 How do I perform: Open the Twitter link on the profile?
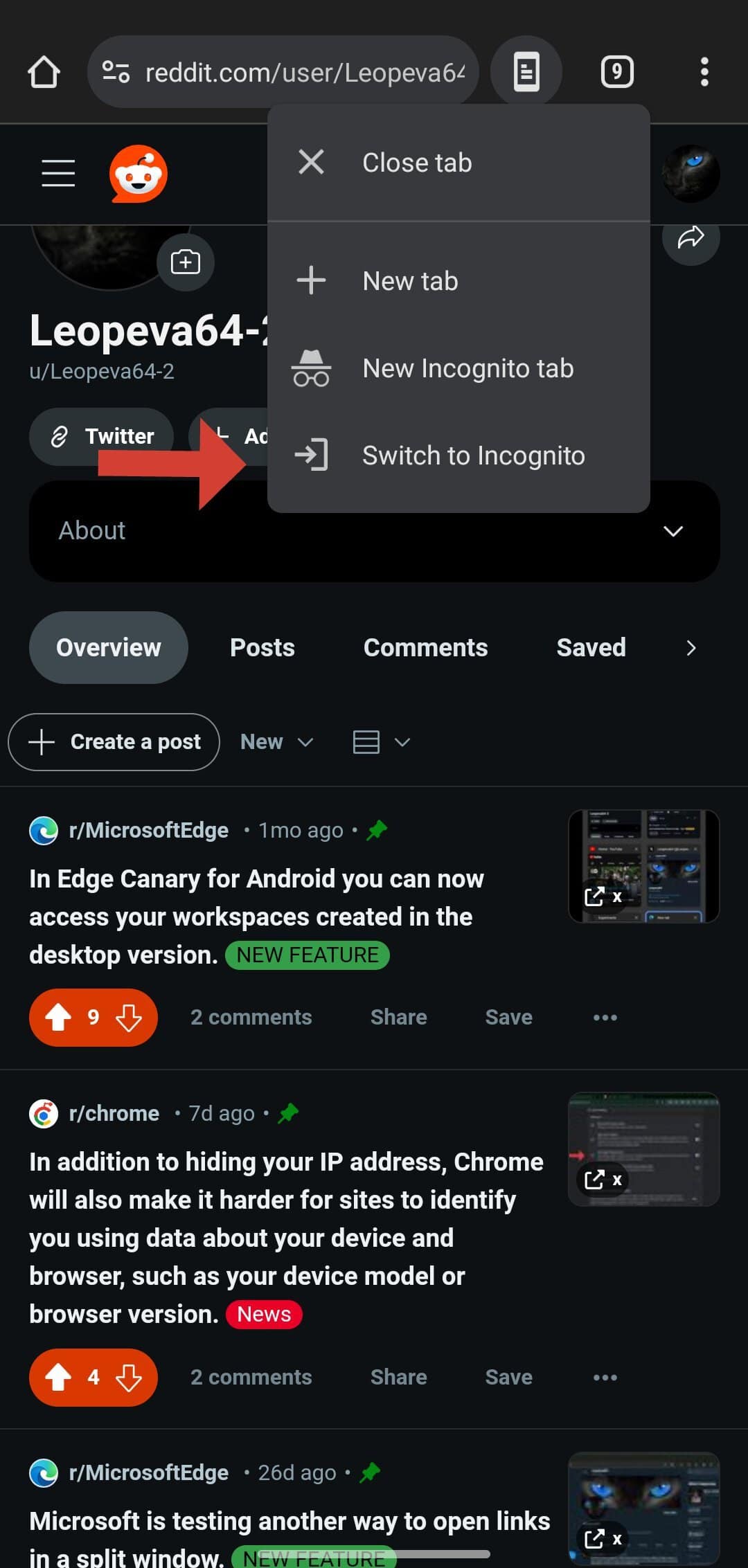pos(100,436)
